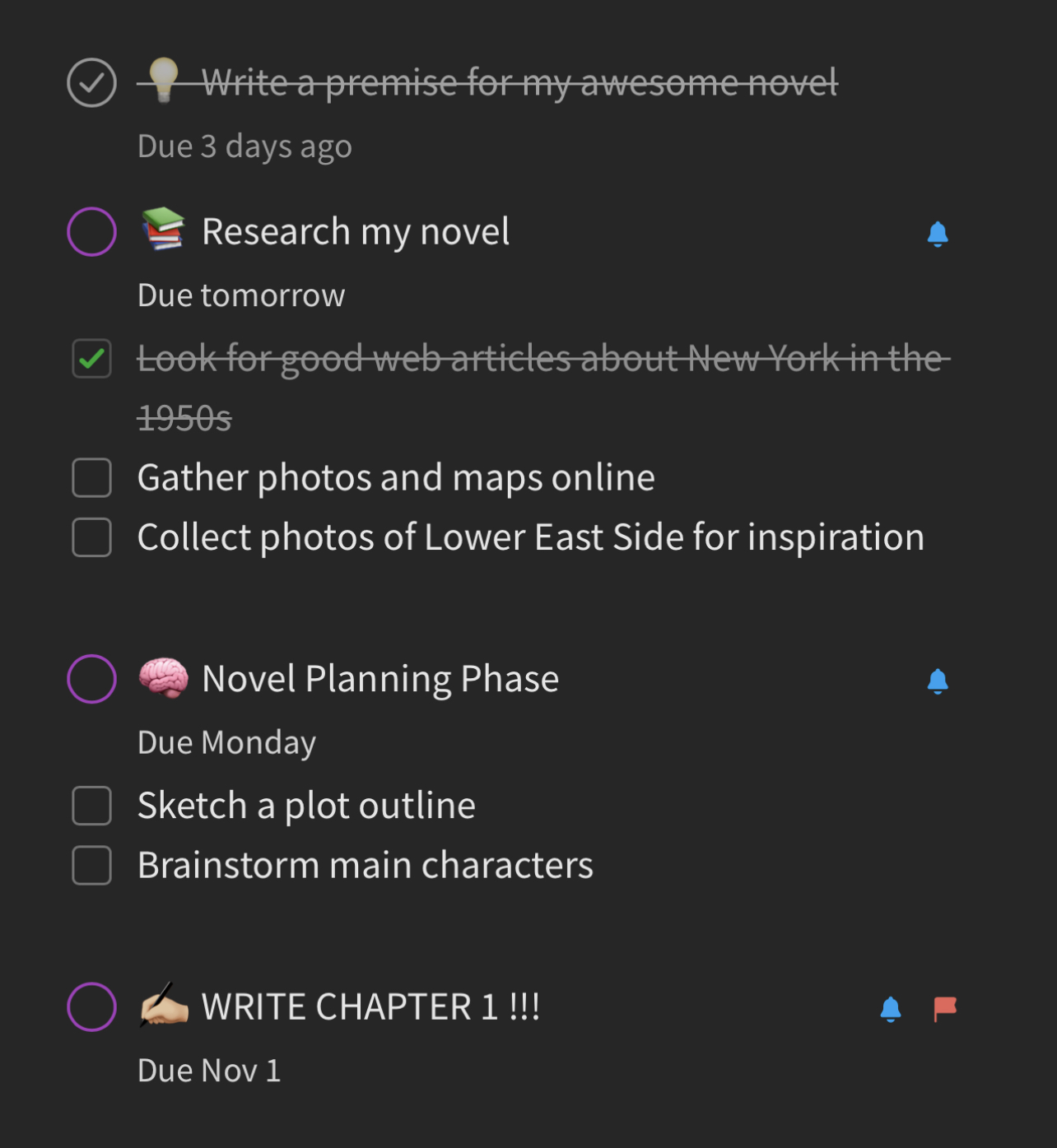Image resolution: width=1057 pixels, height=1148 pixels.
Task: Open the 'Write a premise' task details
Action: 519,83
